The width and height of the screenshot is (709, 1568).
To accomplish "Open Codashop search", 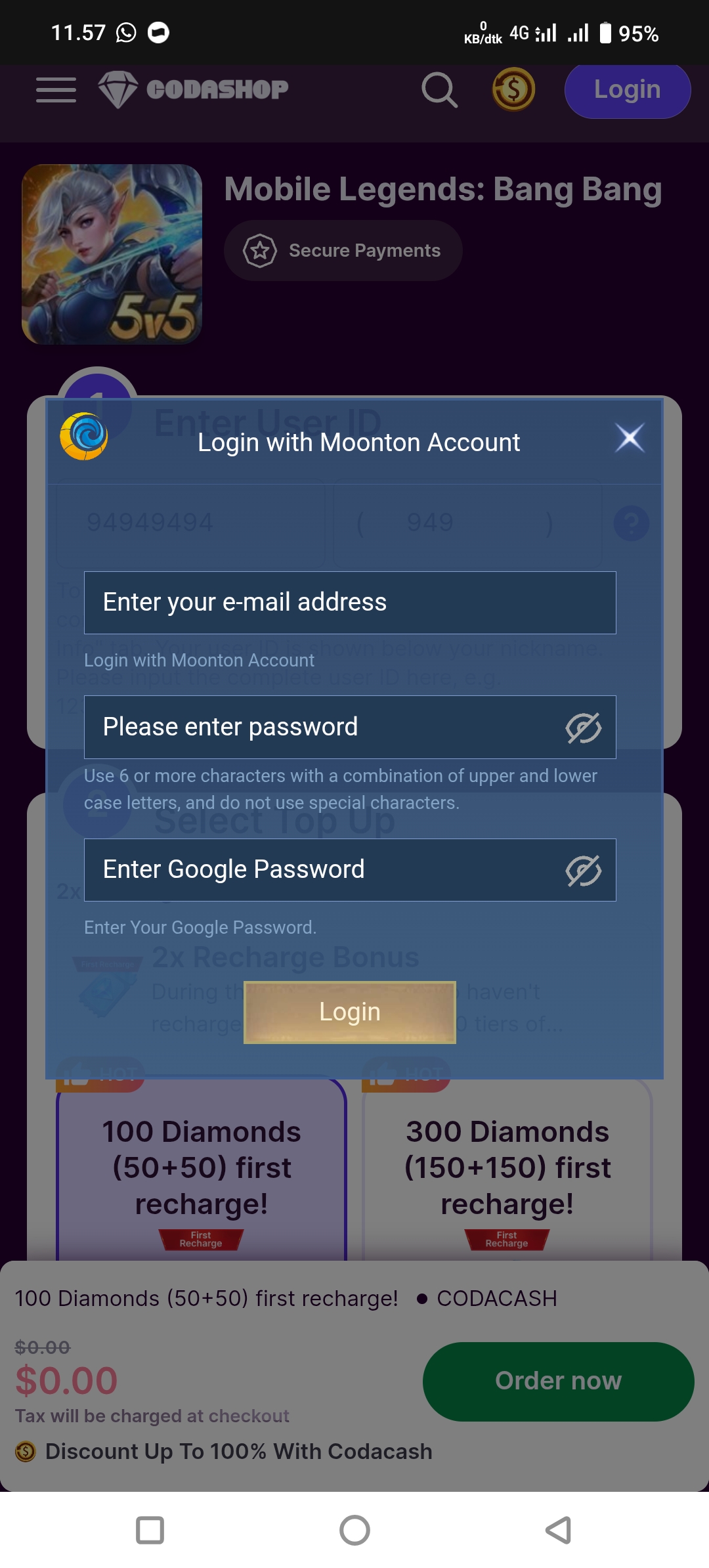I will click(x=439, y=89).
